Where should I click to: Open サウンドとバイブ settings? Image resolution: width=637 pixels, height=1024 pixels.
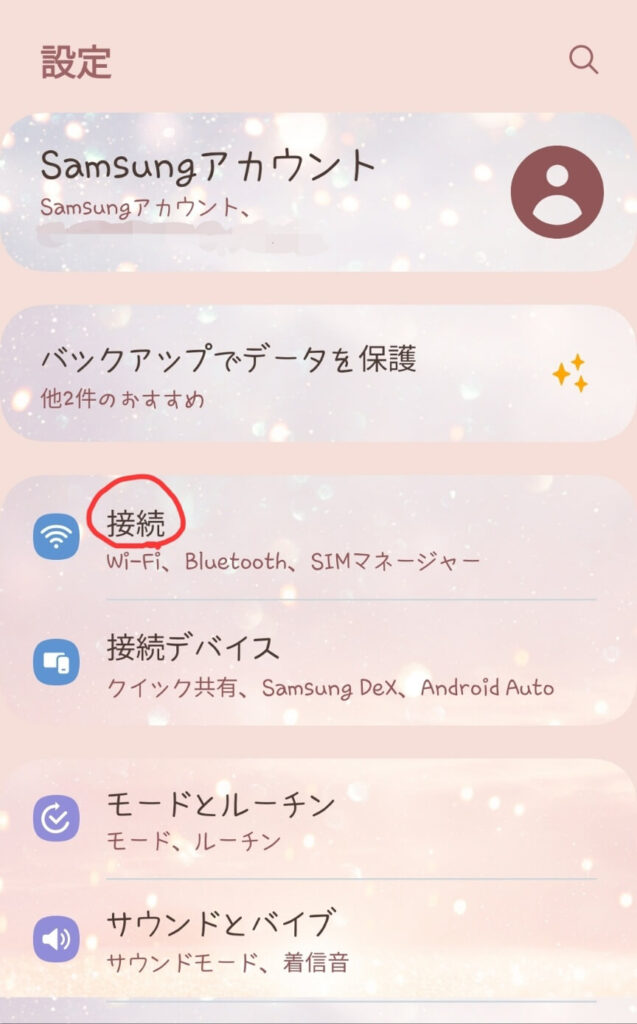pyautogui.click(x=318, y=939)
